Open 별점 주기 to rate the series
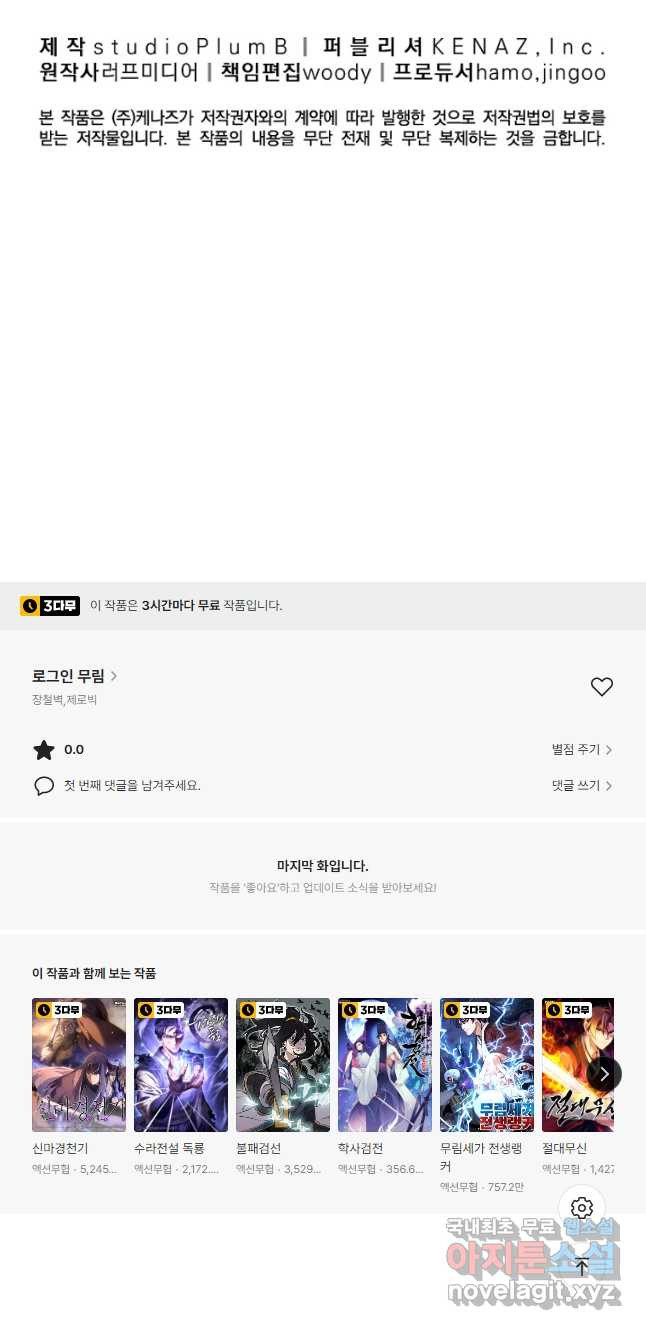Screen dimensions: 646x1330 click(582, 749)
